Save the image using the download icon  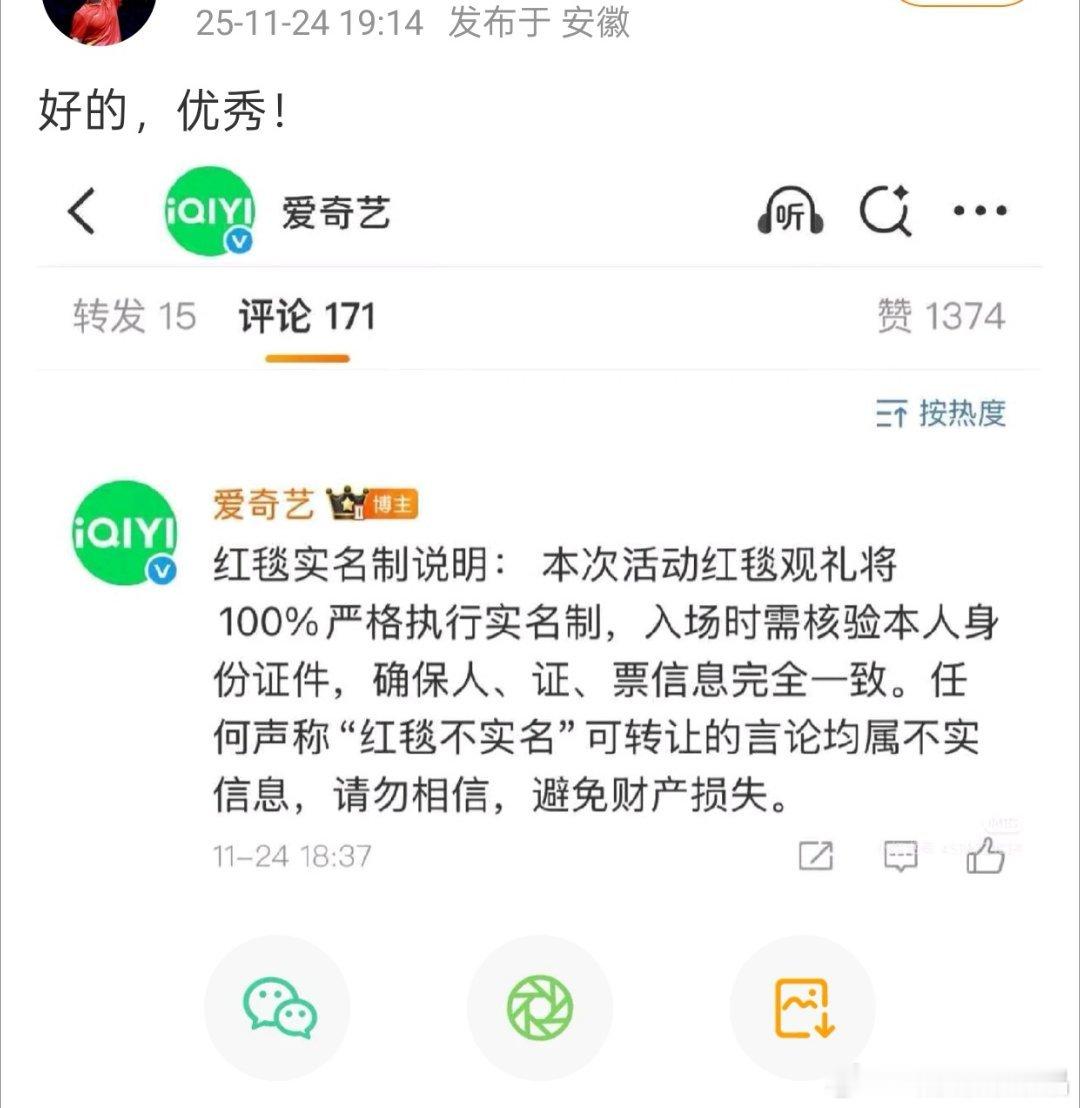pyautogui.click(x=803, y=1009)
